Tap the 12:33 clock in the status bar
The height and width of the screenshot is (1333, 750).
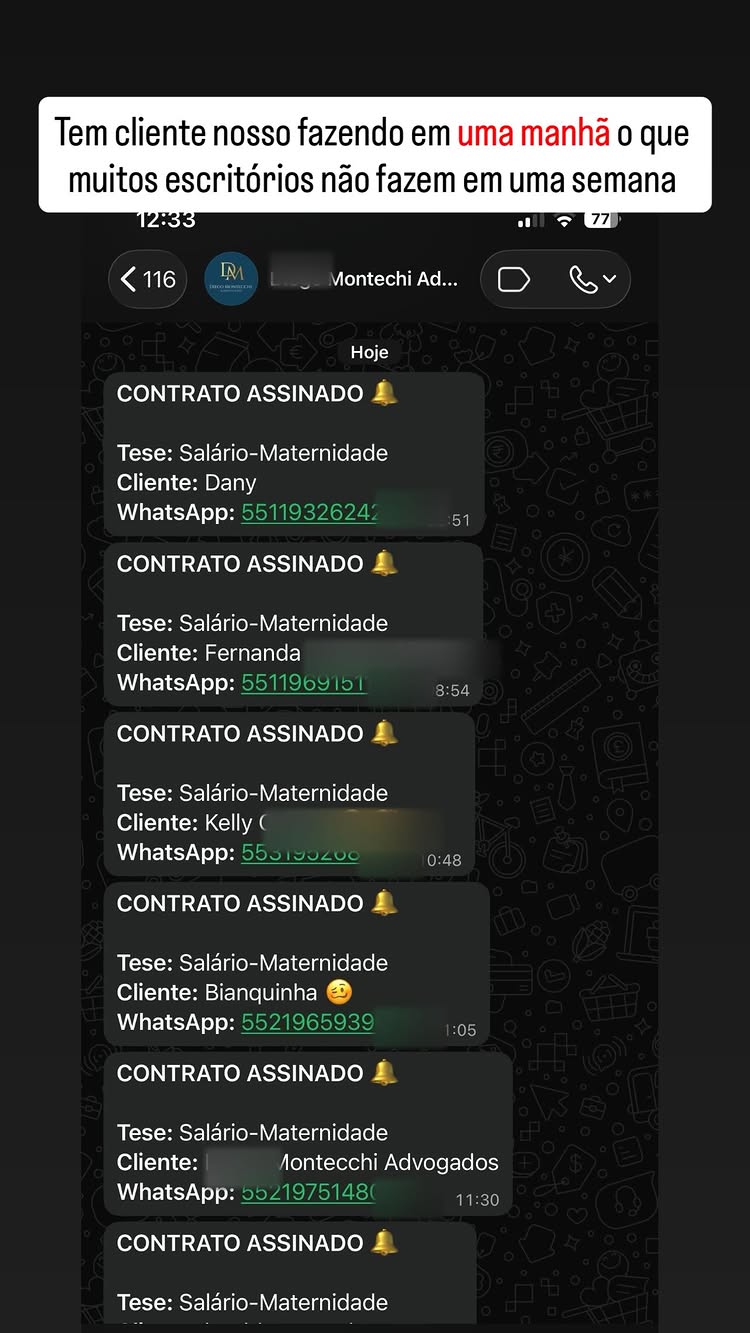(x=167, y=218)
